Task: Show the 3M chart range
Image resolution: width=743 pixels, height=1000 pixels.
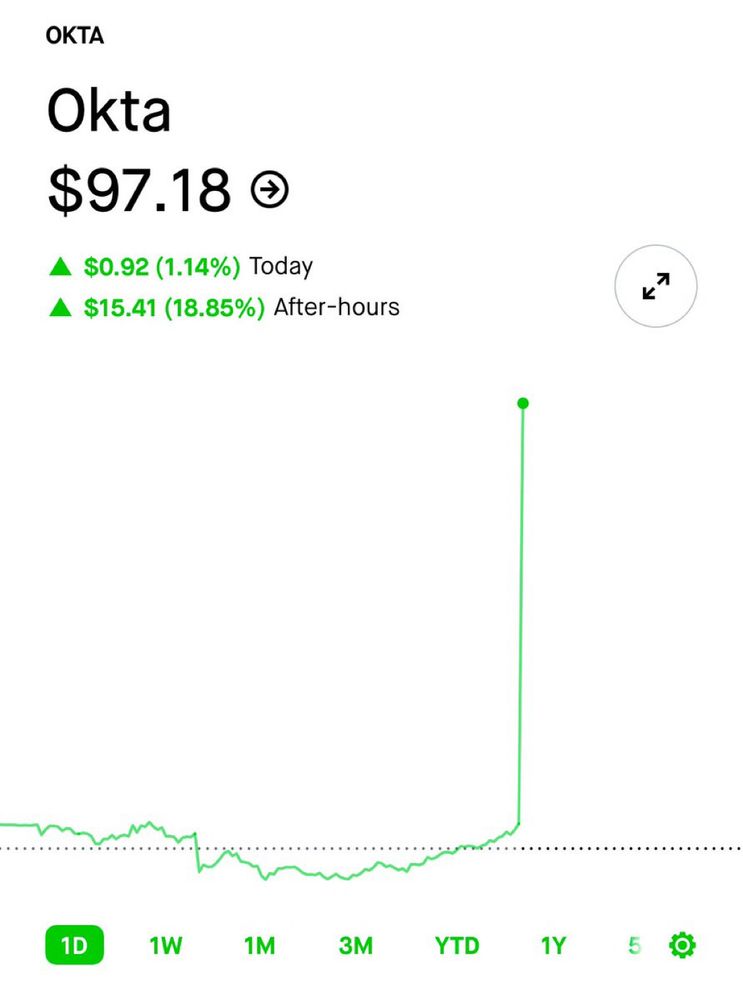Action: pyautogui.click(x=355, y=945)
